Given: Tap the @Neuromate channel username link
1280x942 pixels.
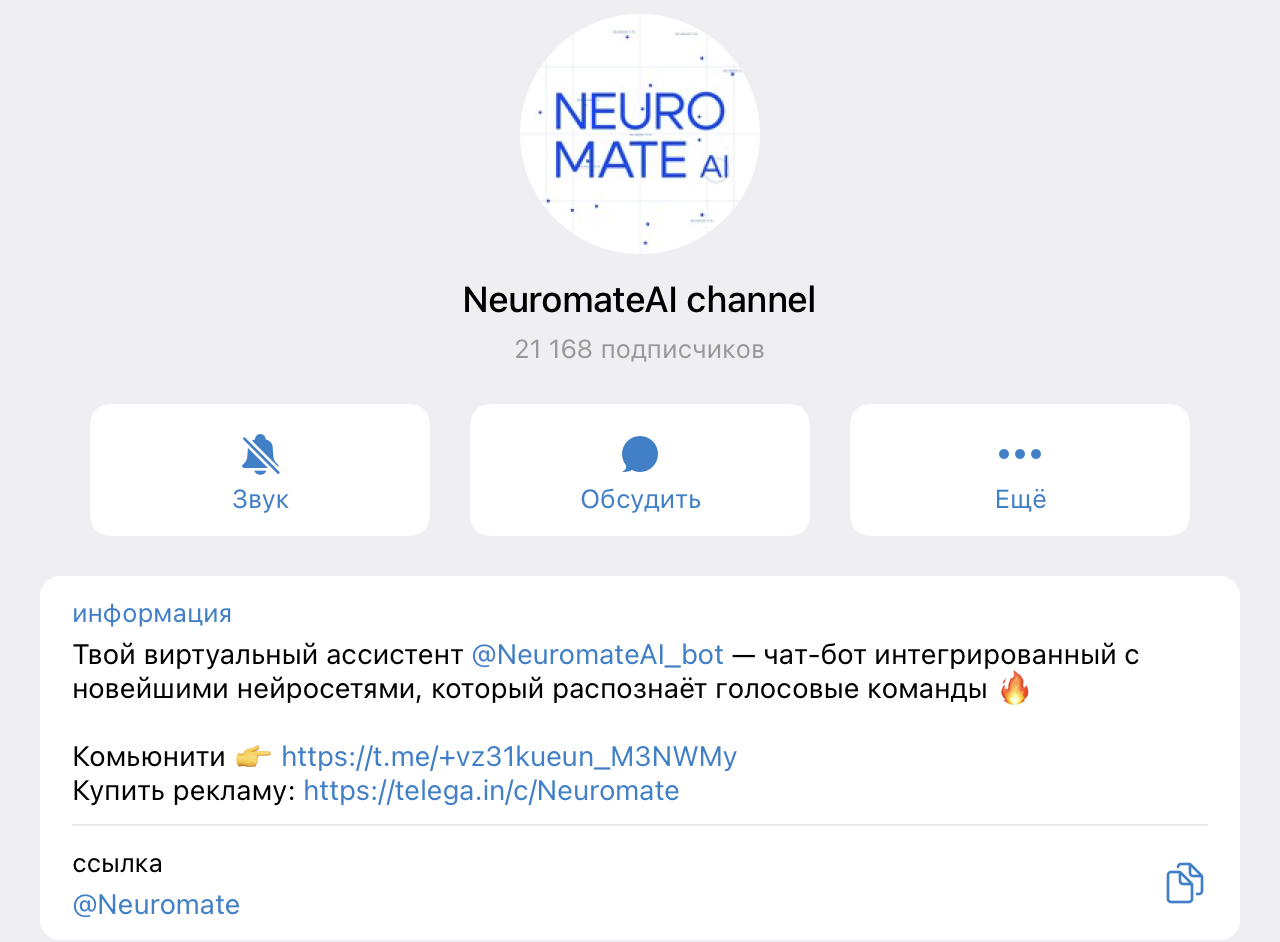Looking at the screenshot, I should tap(156, 905).
